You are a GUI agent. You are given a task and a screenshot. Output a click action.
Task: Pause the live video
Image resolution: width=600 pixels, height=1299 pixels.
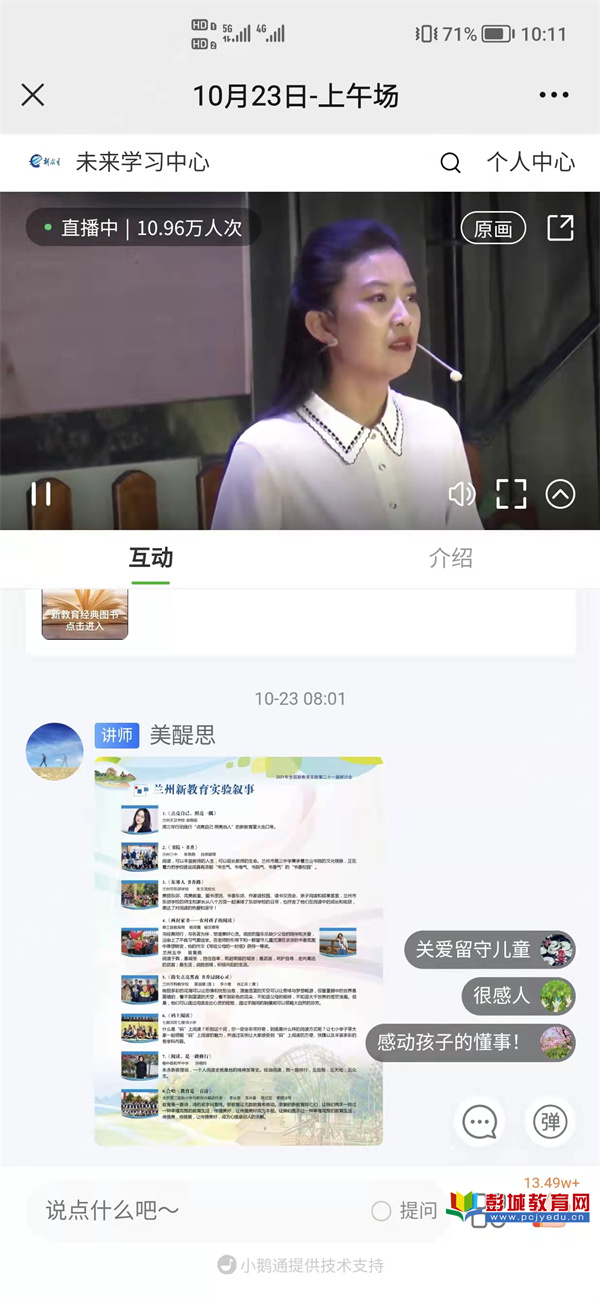(x=41, y=494)
